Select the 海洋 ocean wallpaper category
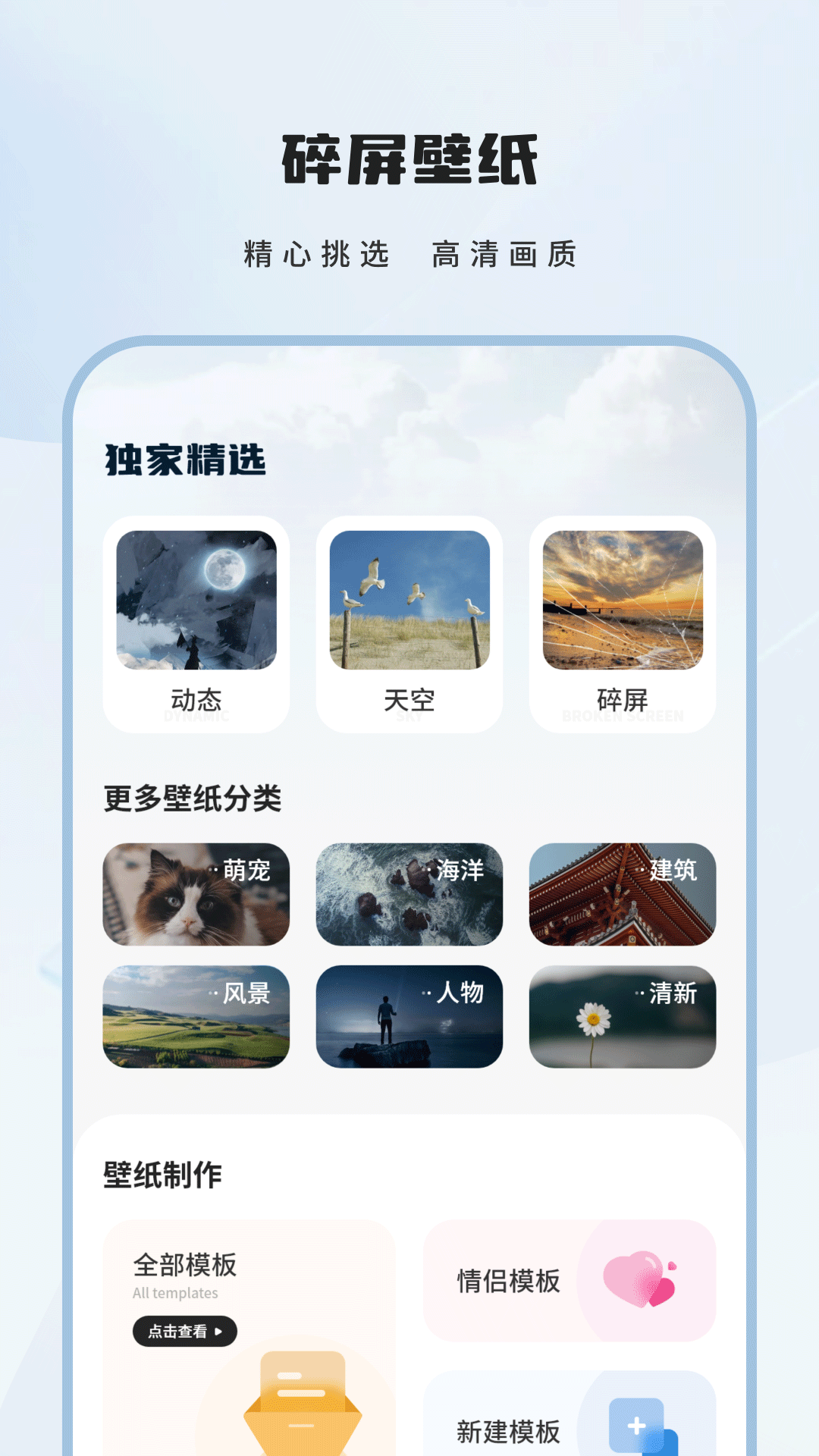This screenshot has height=1456, width=819. tap(409, 895)
